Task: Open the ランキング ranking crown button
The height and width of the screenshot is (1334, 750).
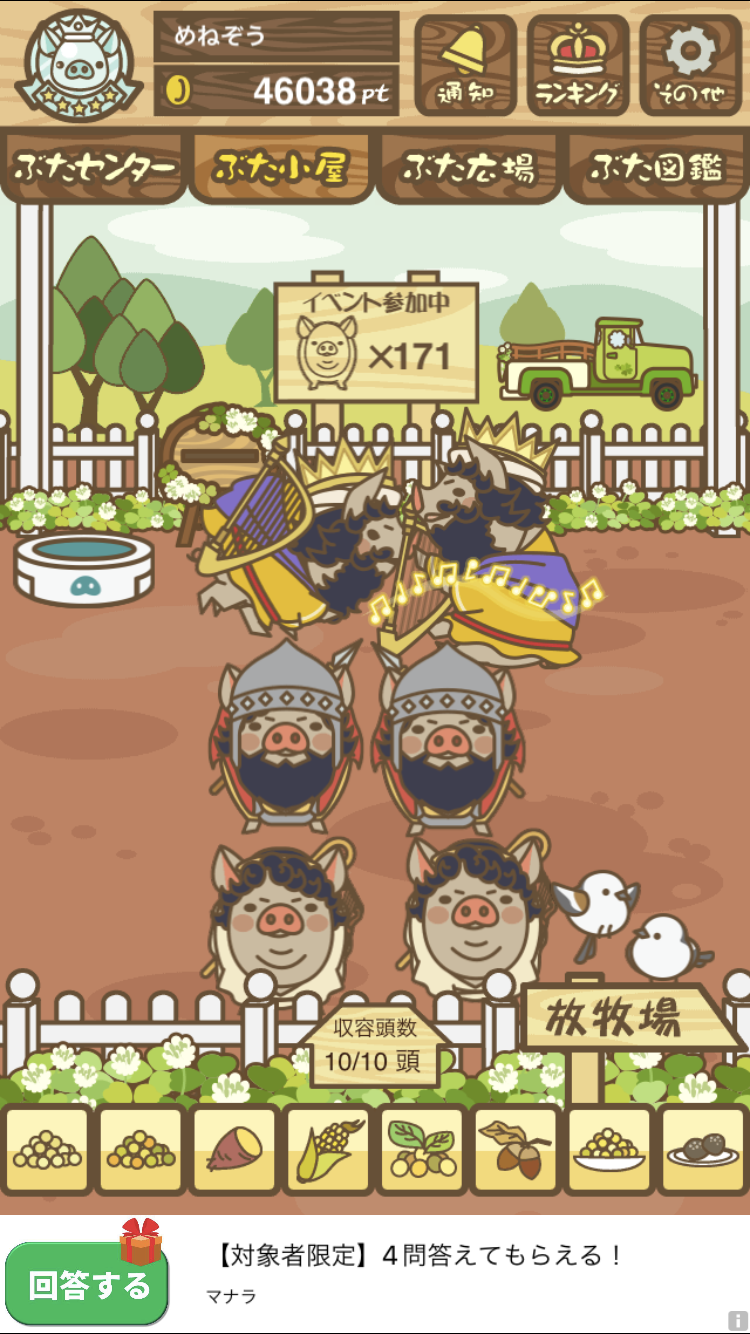Action: [x=578, y=65]
